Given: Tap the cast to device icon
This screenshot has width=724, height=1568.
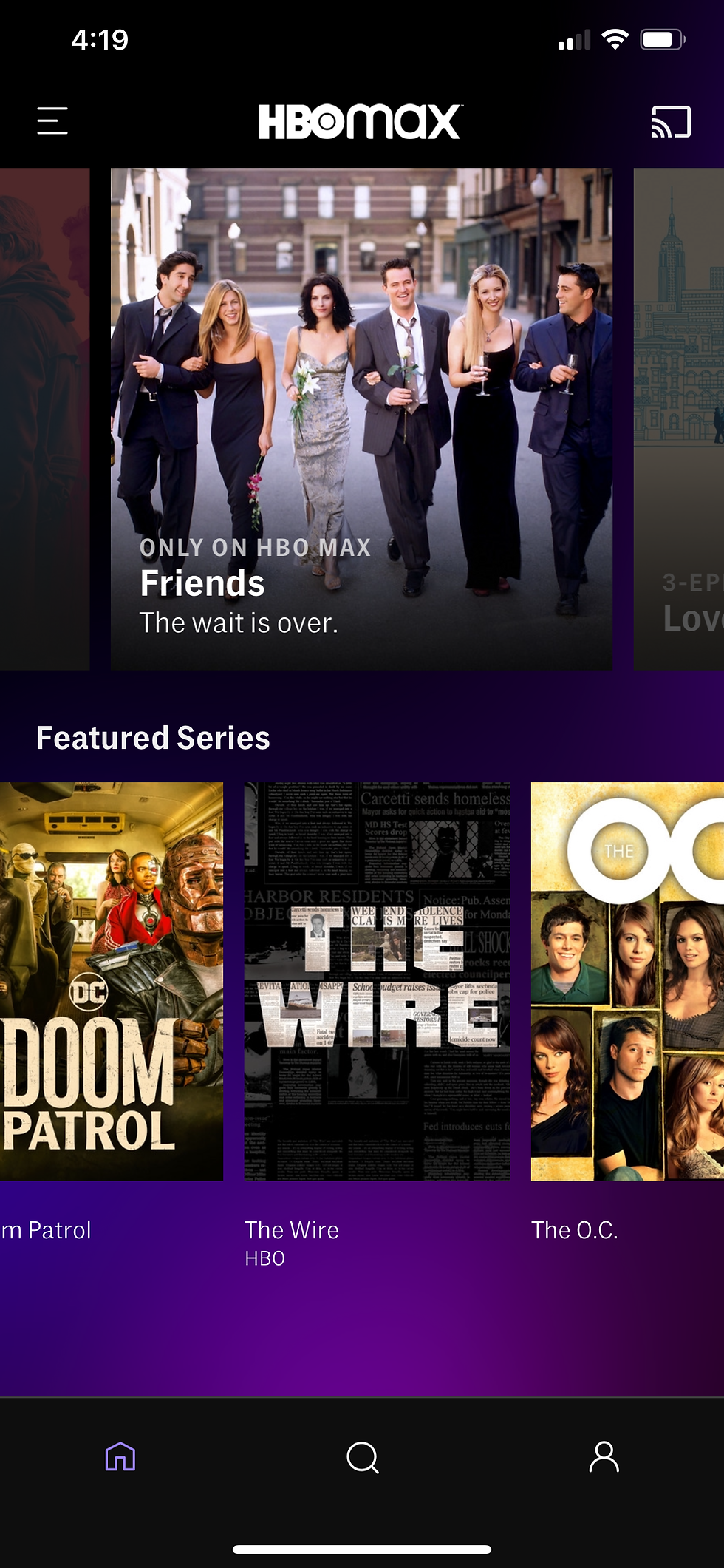Looking at the screenshot, I should pos(671,121).
